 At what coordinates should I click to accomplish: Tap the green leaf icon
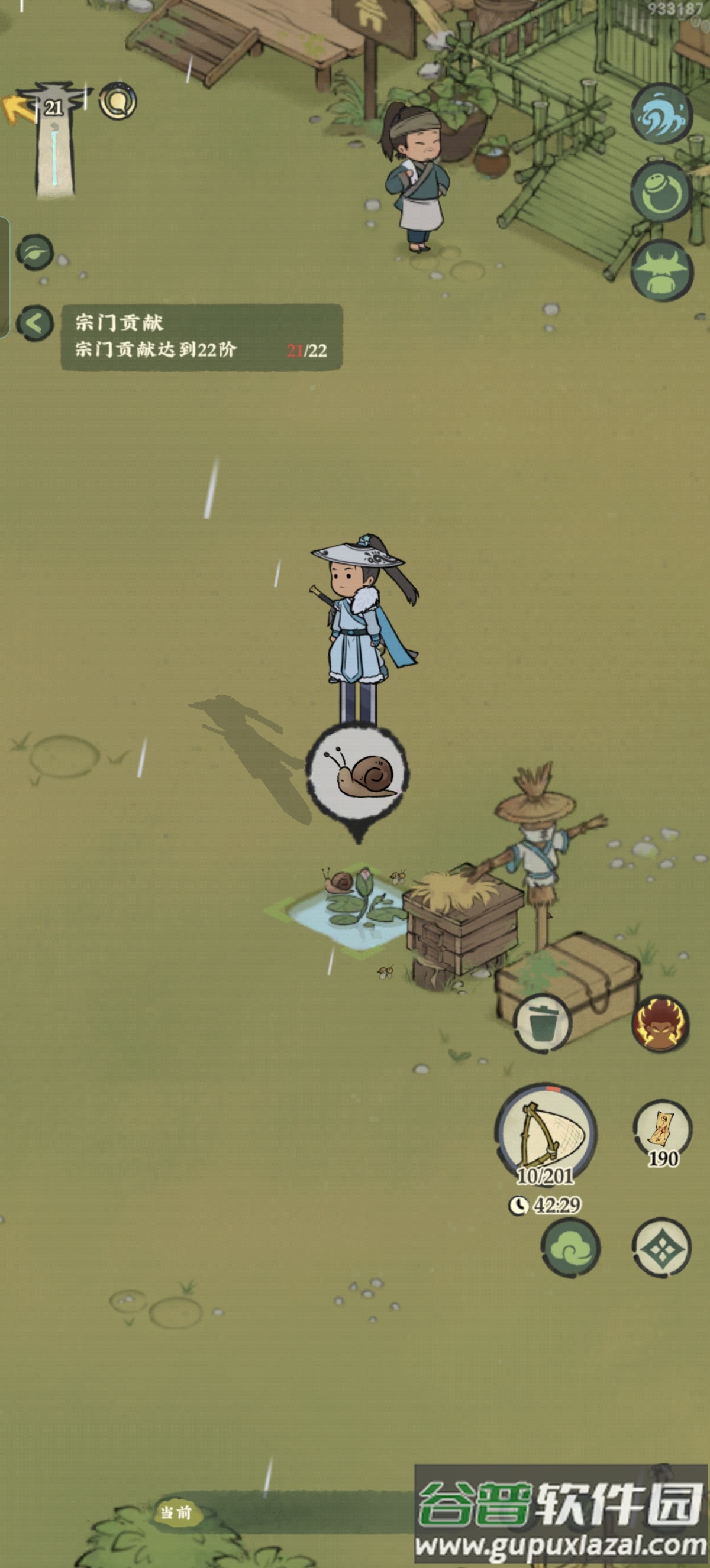(x=35, y=252)
